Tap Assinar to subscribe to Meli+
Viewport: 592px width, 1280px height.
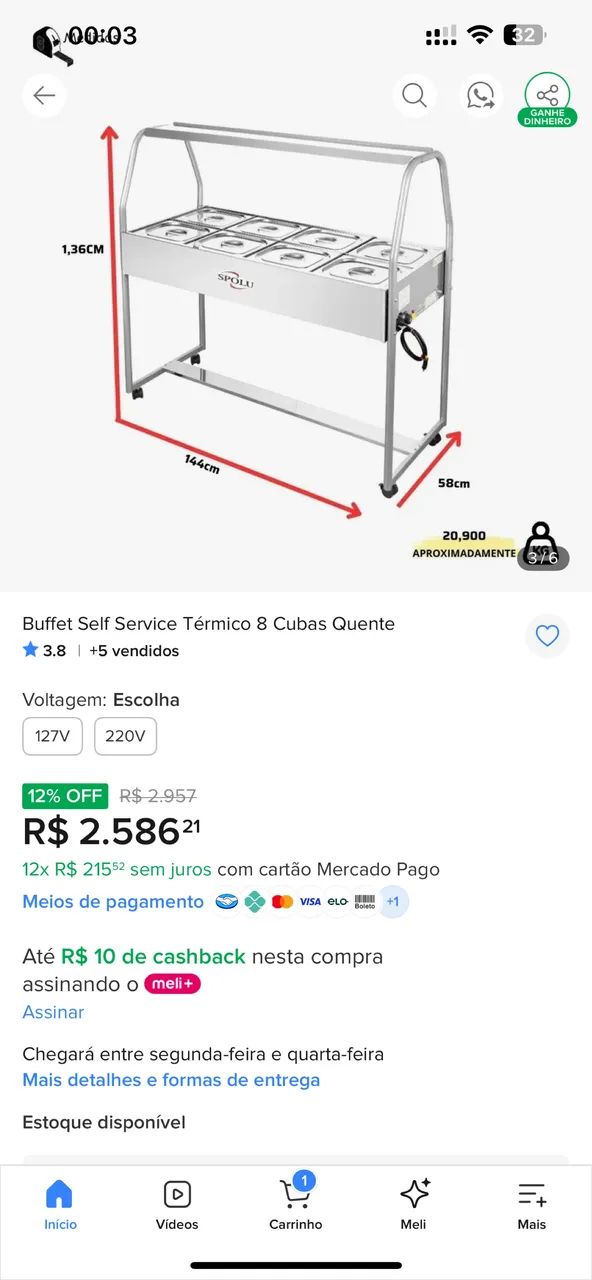click(53, 1012)
